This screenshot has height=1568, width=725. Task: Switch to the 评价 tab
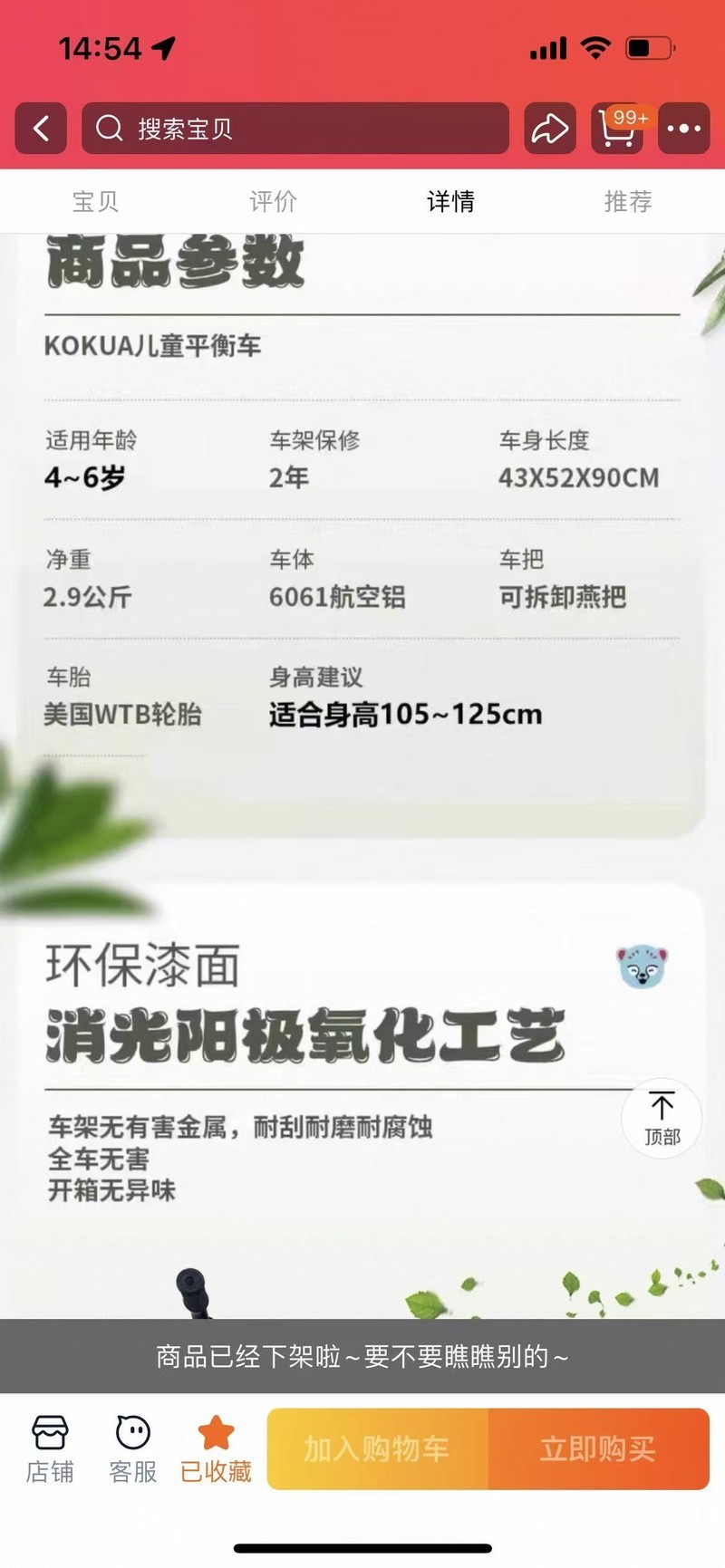[x=273, y=201]
